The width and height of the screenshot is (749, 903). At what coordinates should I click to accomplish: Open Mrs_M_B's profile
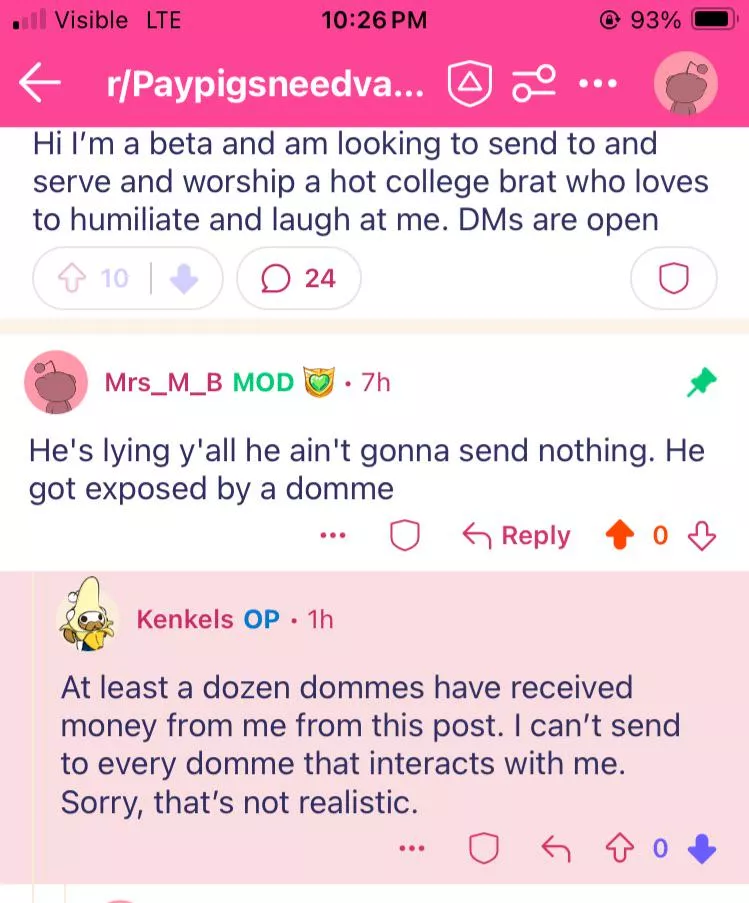164,381
